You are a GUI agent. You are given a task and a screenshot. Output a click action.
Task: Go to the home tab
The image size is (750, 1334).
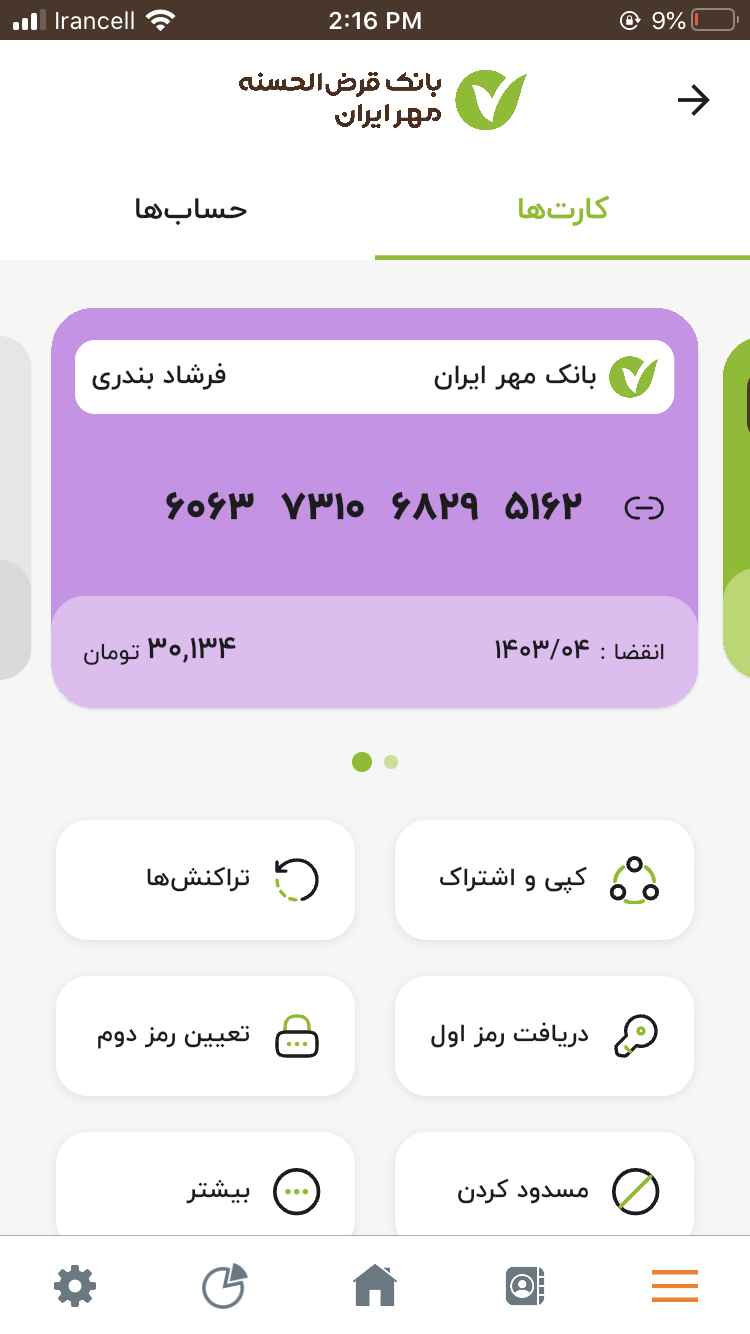click(375, 1286)
